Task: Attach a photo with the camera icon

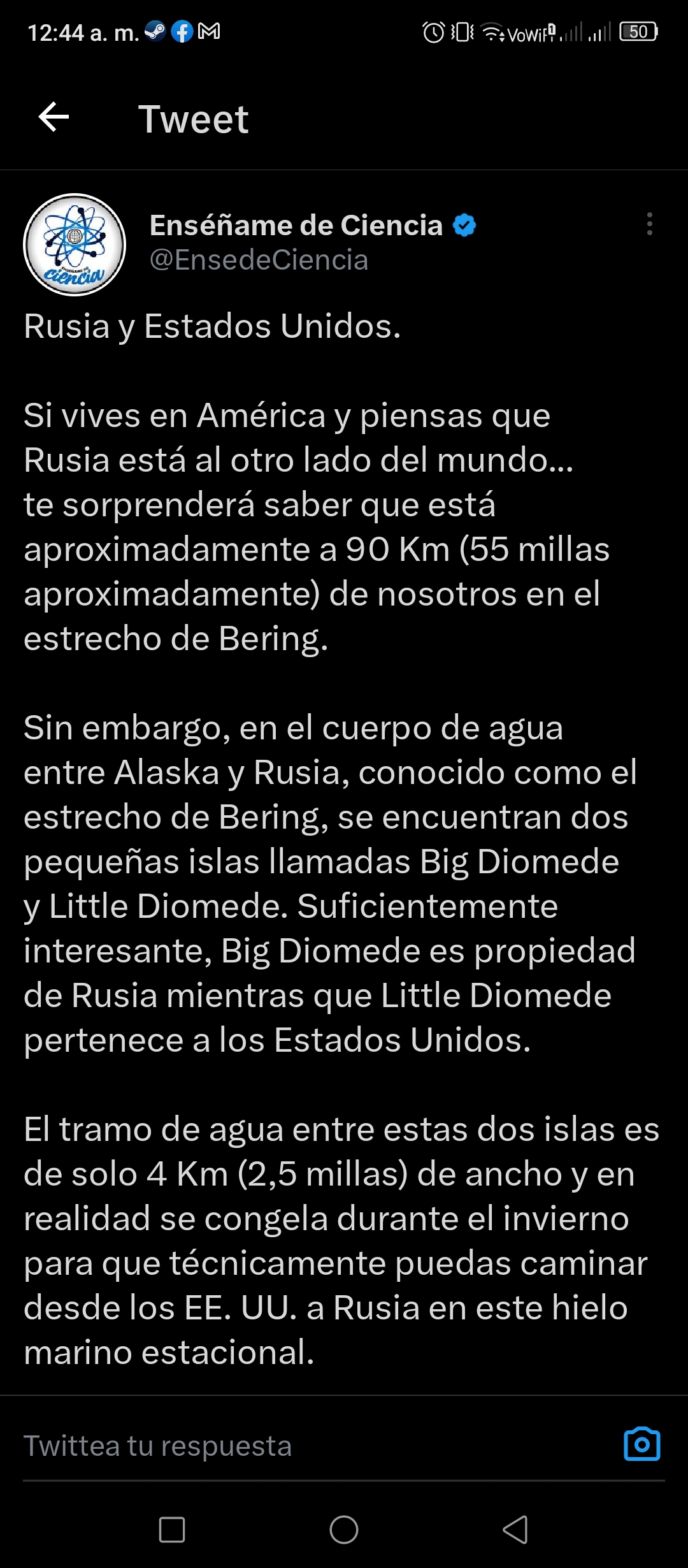Action: [641, 1444]
